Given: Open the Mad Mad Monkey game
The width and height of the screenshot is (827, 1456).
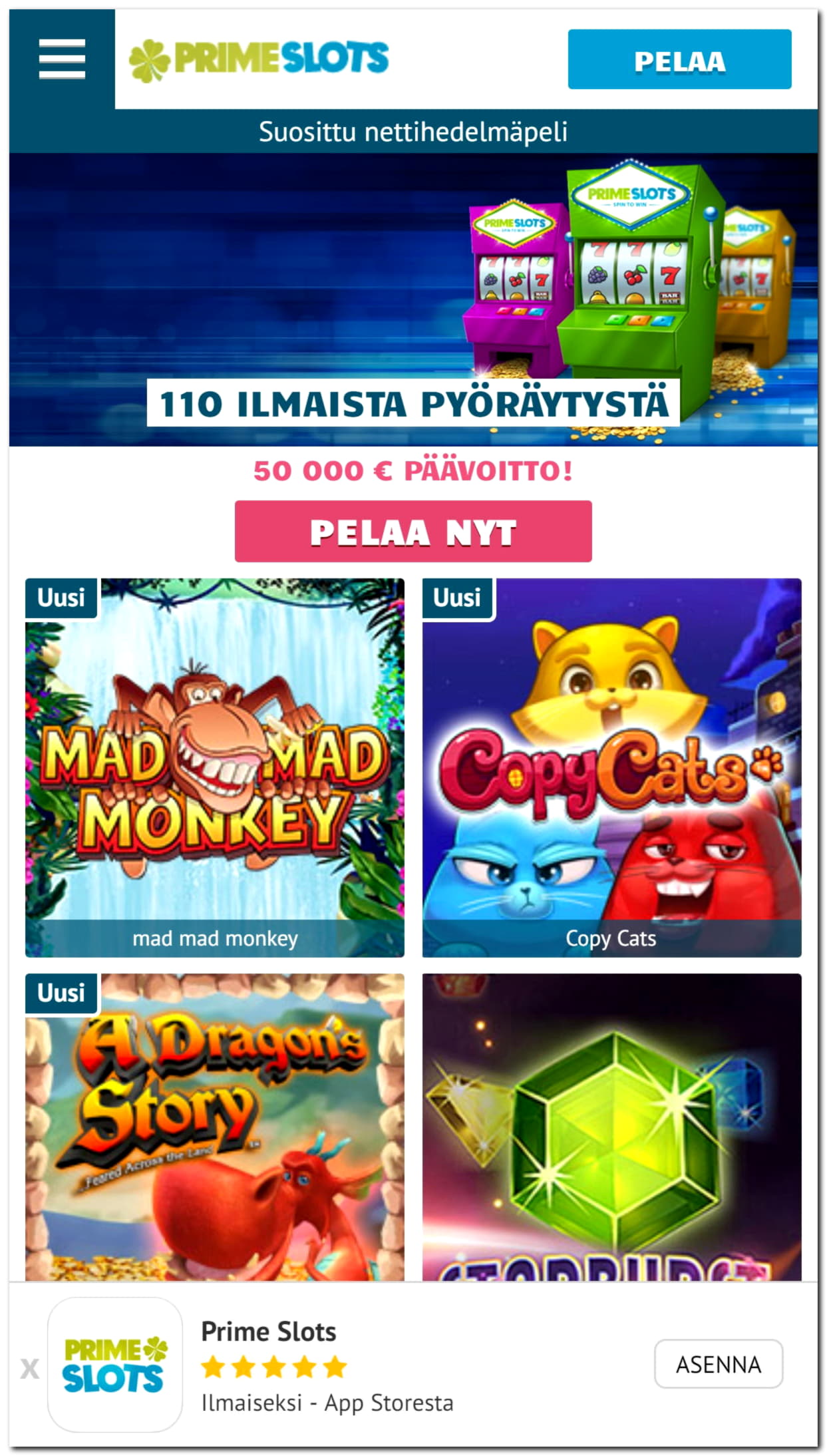Looking at the screenshot, I should (x=214, y=767).
